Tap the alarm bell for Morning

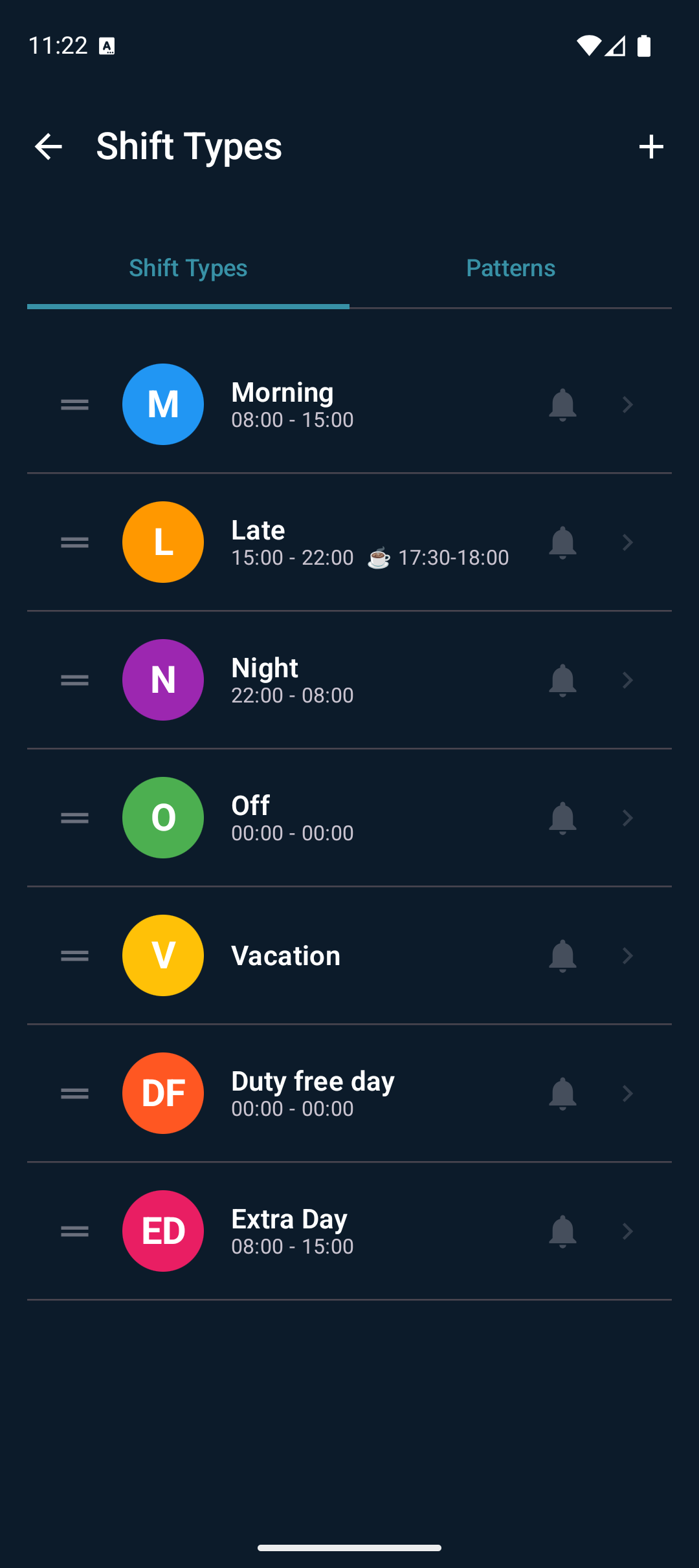[562, 405]
